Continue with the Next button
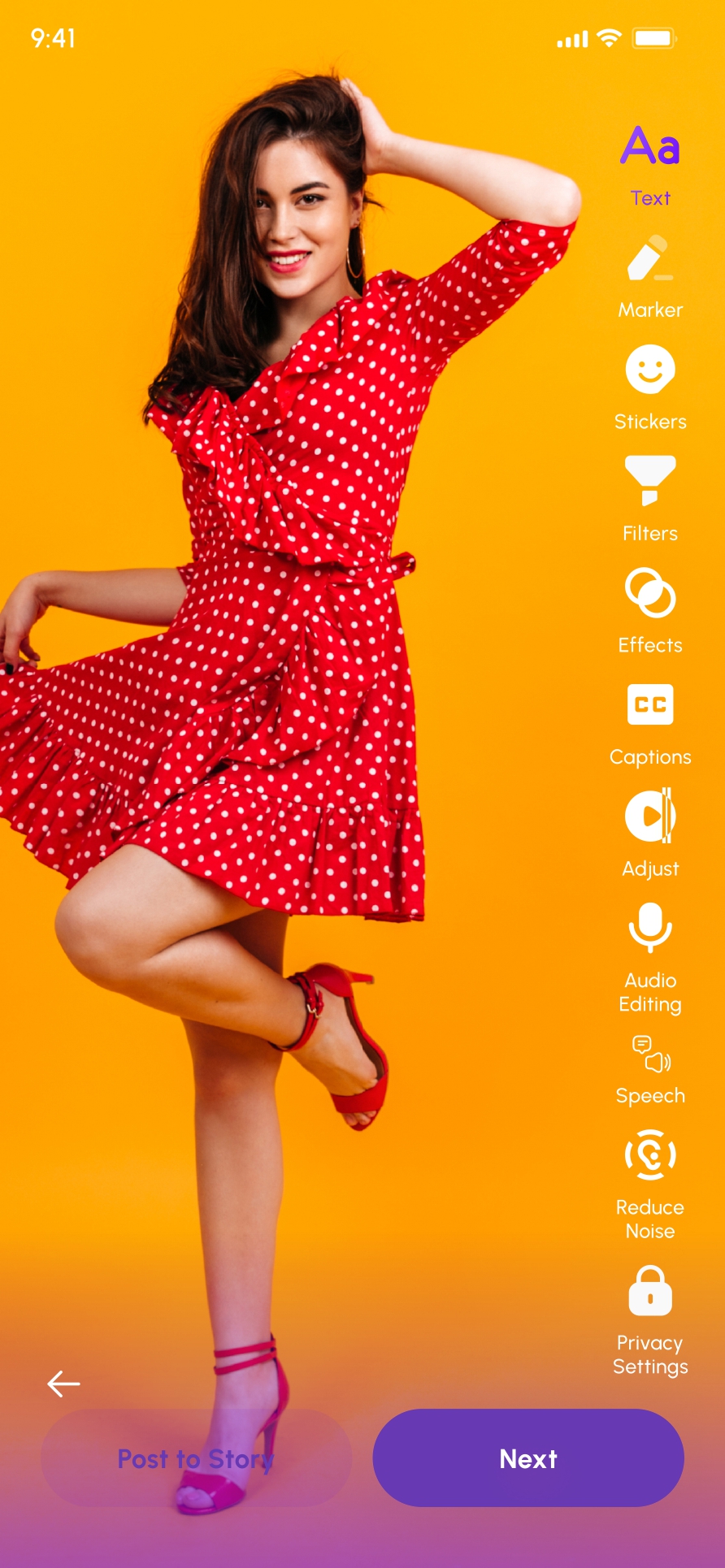725x1568 pixels. [528, 1458]
